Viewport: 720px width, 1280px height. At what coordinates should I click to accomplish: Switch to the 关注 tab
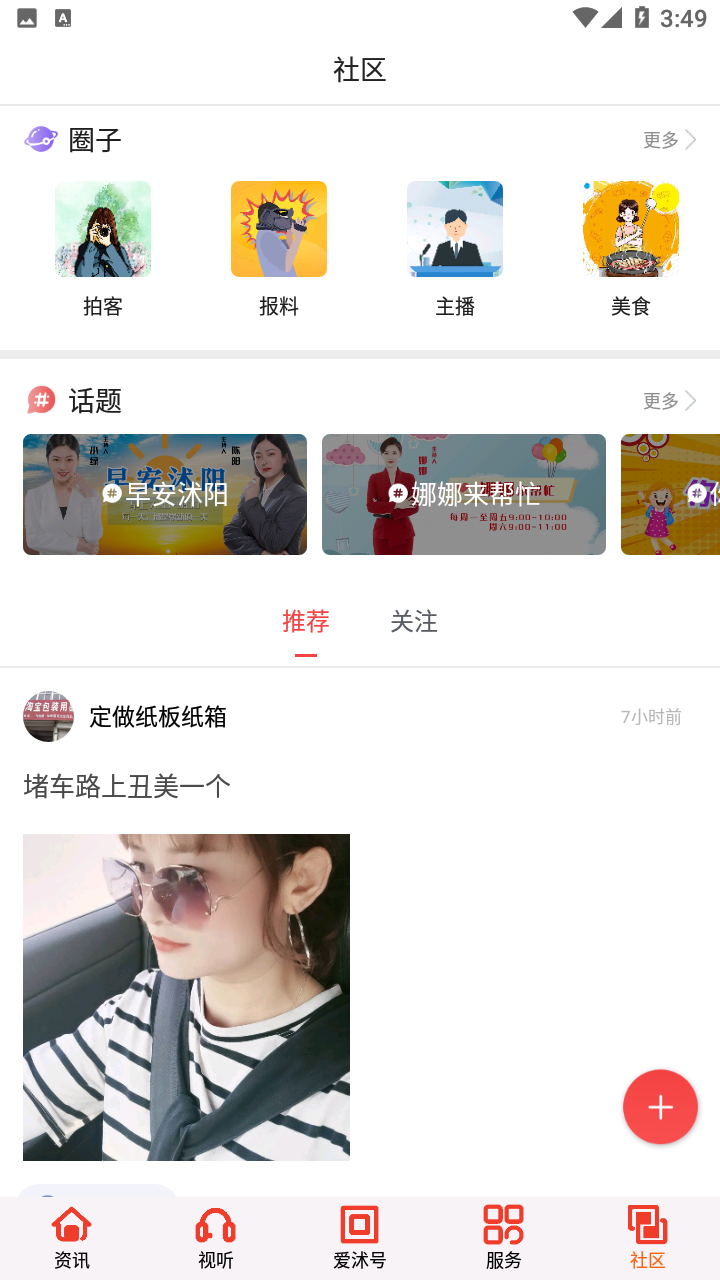coord(414,622)
